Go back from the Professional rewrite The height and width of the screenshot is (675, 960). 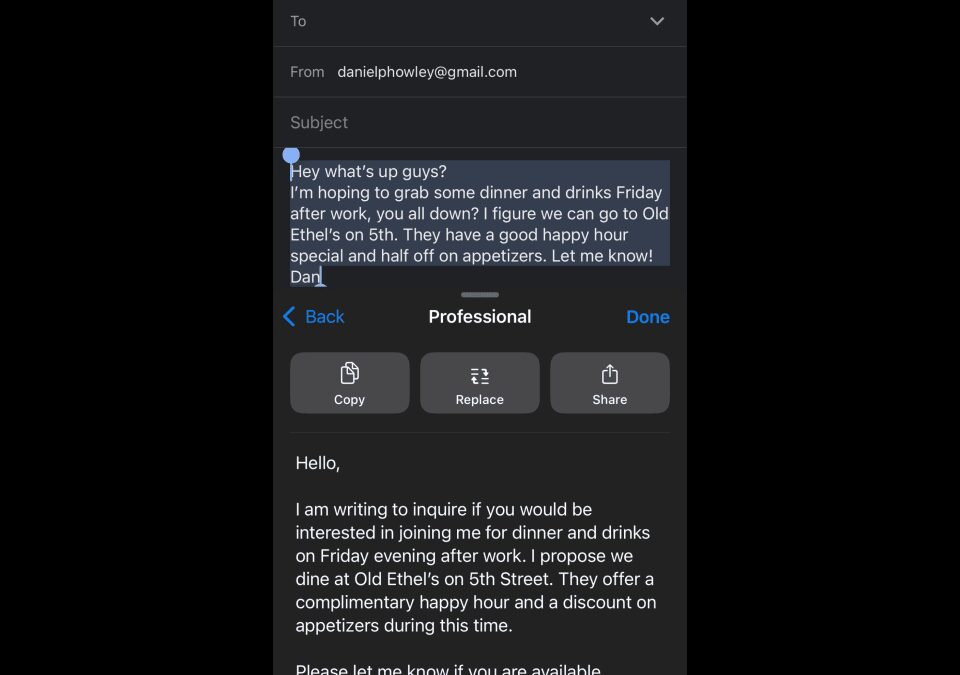pyautogui.click(x=314, y=317)
